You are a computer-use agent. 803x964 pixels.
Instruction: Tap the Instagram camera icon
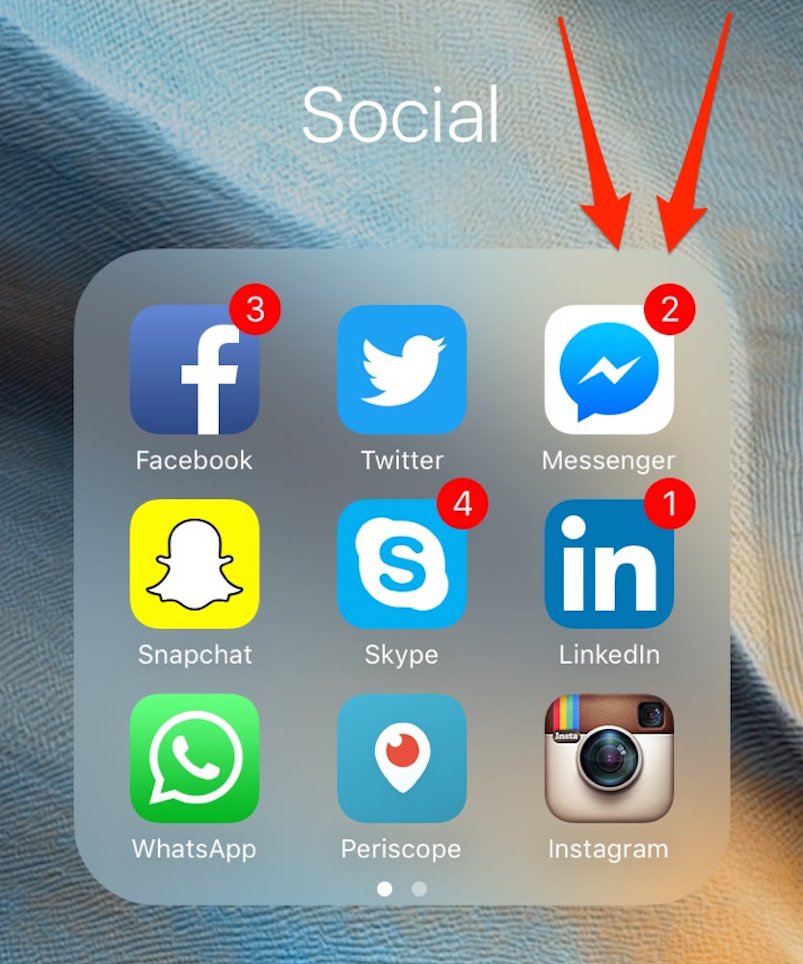[x=608, y=758]
